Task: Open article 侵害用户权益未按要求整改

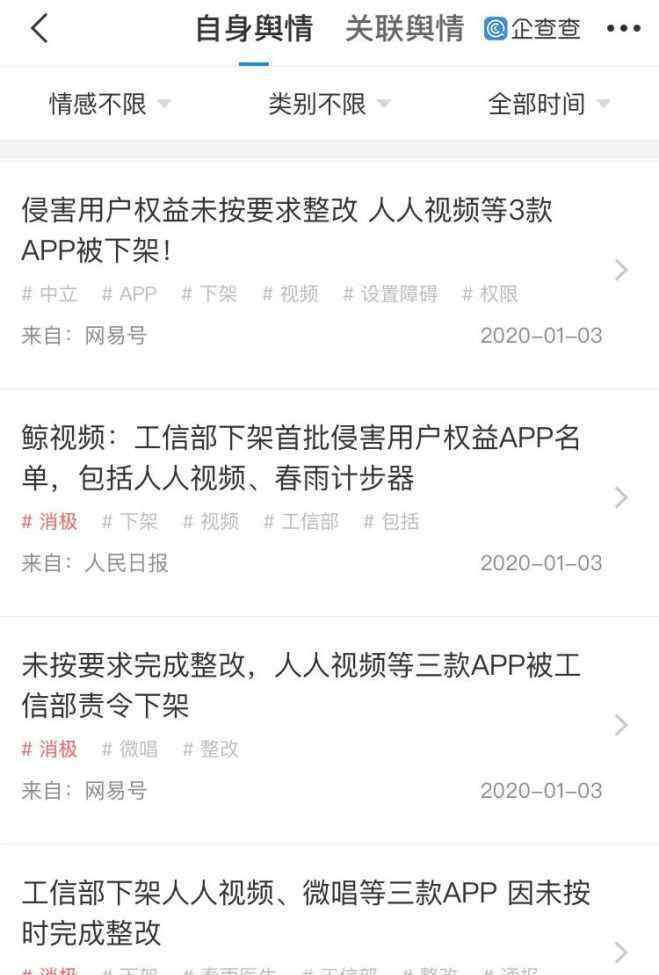Action: pyautogui.click(x=300, y=230)
